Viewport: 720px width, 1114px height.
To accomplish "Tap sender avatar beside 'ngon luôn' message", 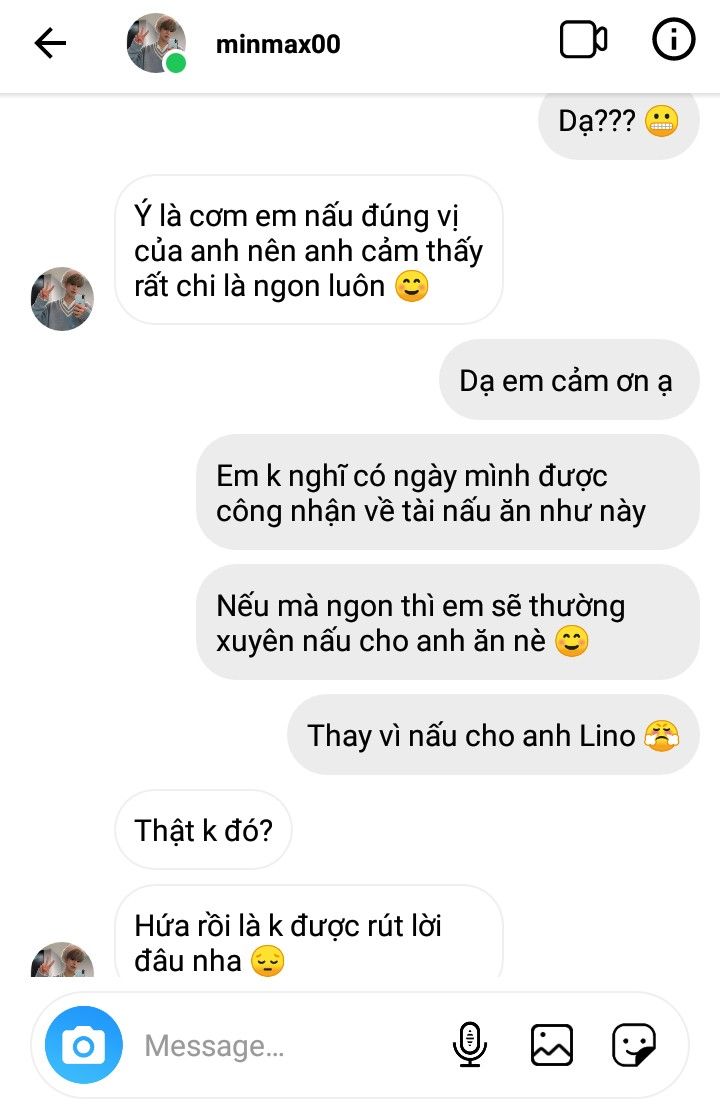I will coord(62,298).
